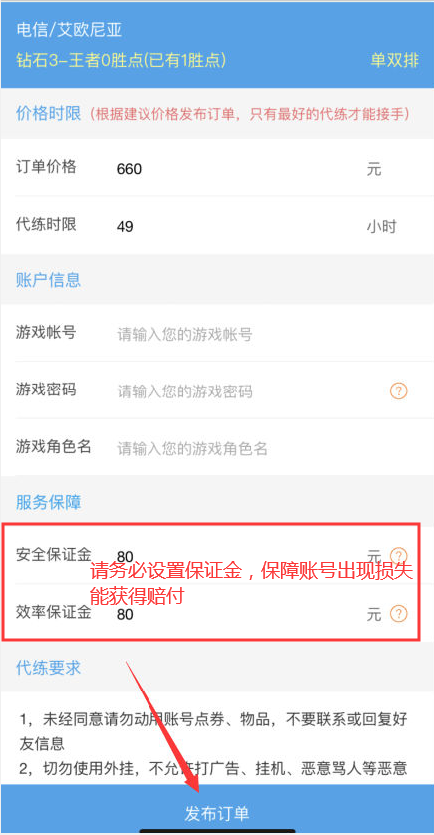Focus the 游戏密码 input field
Image resolution: width=434 pixels, height=835 pixels.
(248, 391)
